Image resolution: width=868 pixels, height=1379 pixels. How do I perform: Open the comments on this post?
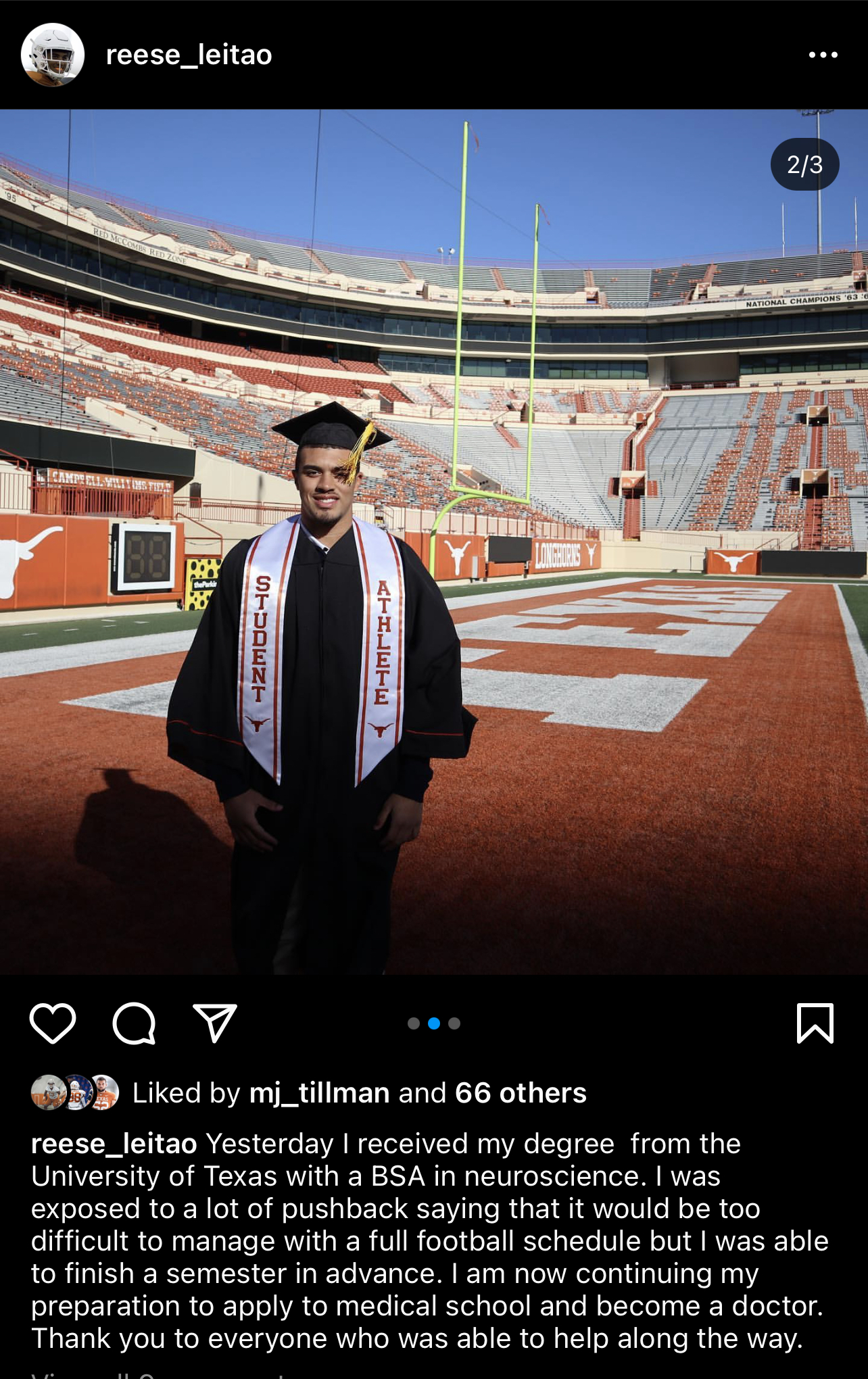pos(134,1023)
